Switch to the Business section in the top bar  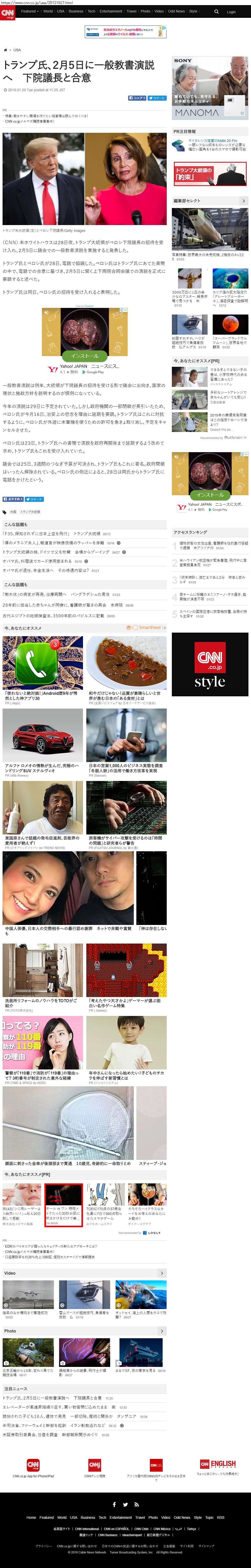(x=76, y=11)
